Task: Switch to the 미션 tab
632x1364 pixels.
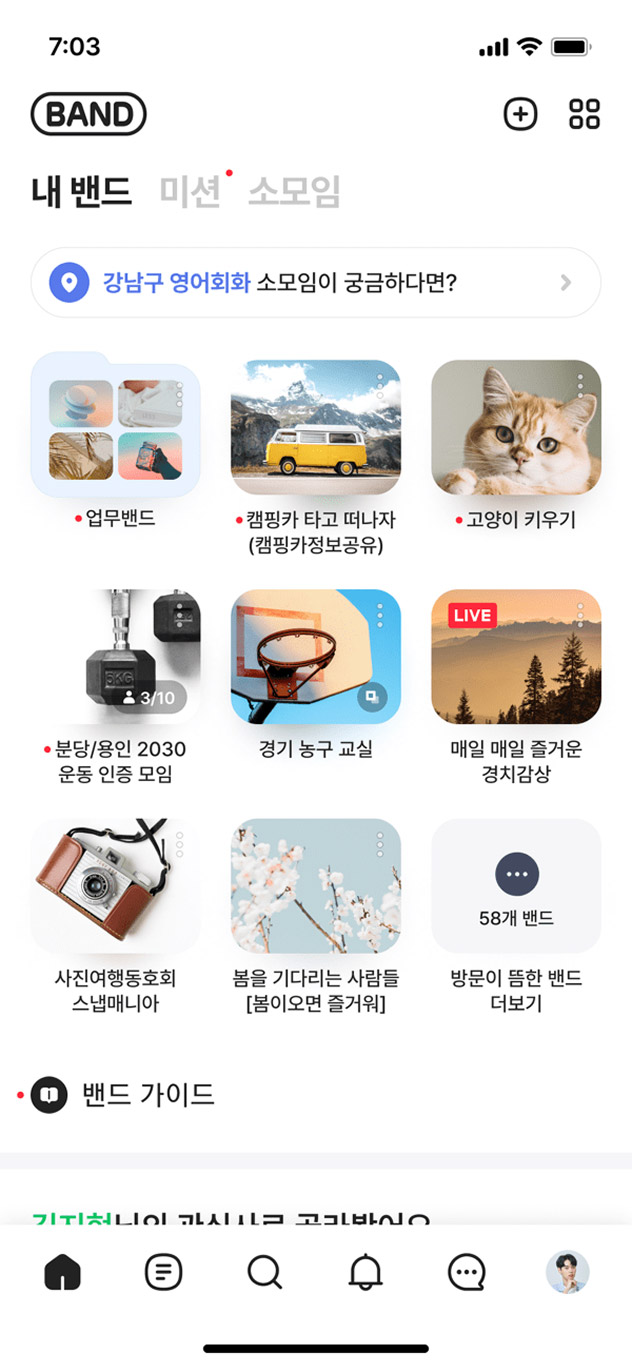Action: 190,191
